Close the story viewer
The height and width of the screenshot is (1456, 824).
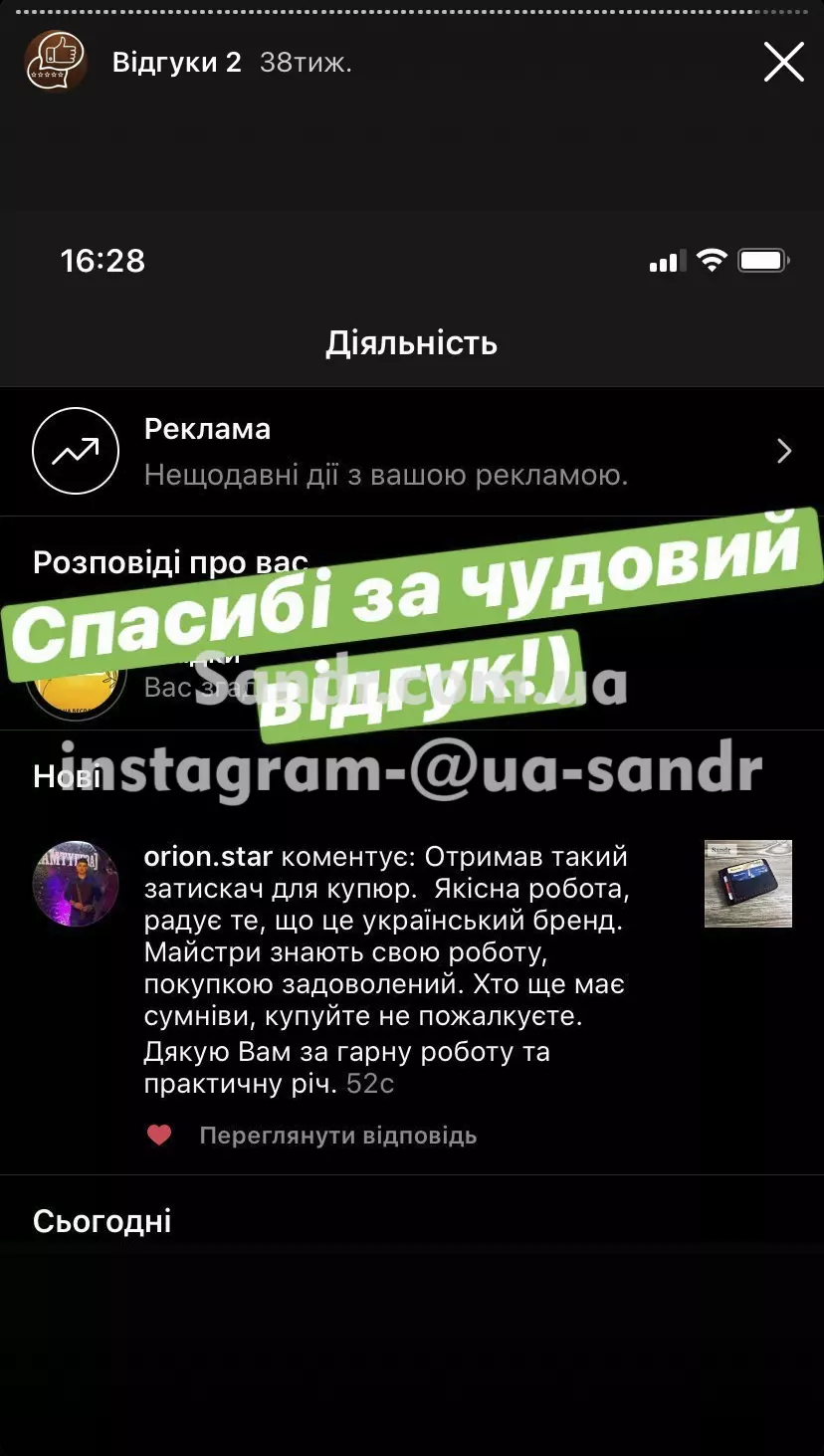coord(783,63)
